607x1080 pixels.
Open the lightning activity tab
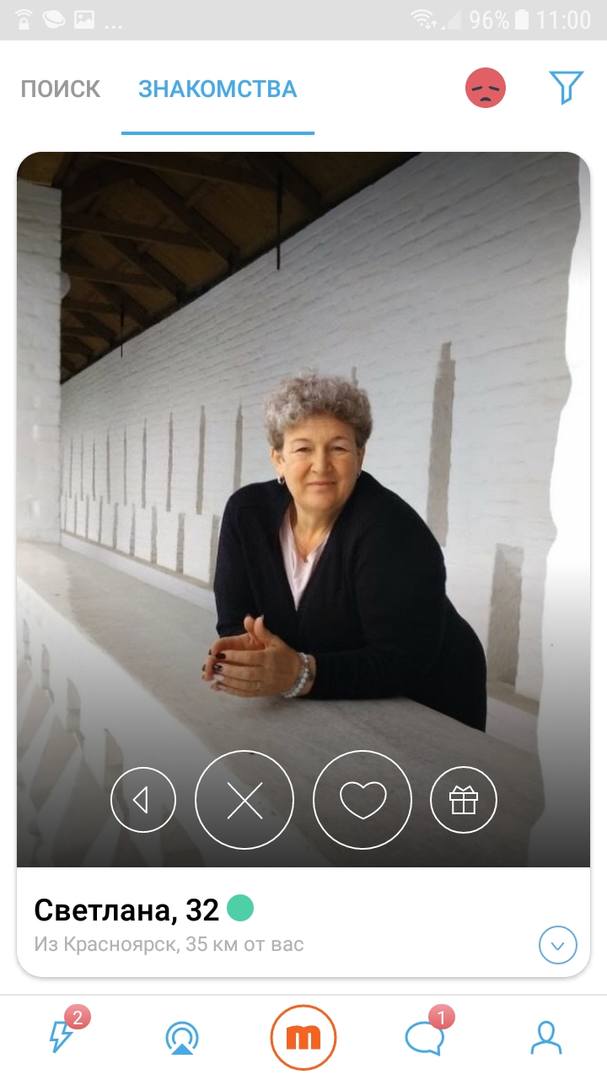62,1037
